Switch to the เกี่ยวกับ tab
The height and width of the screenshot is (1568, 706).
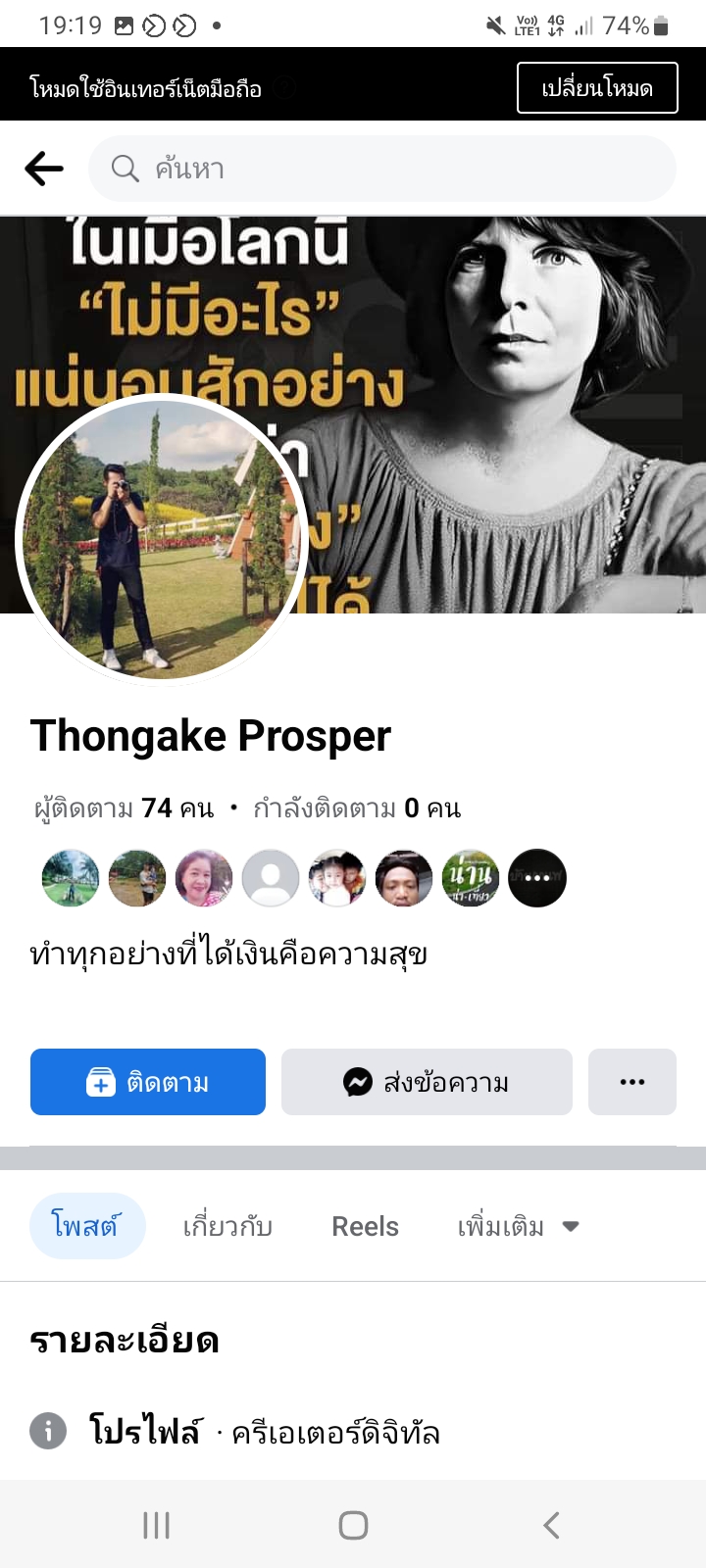[227, 1226]
